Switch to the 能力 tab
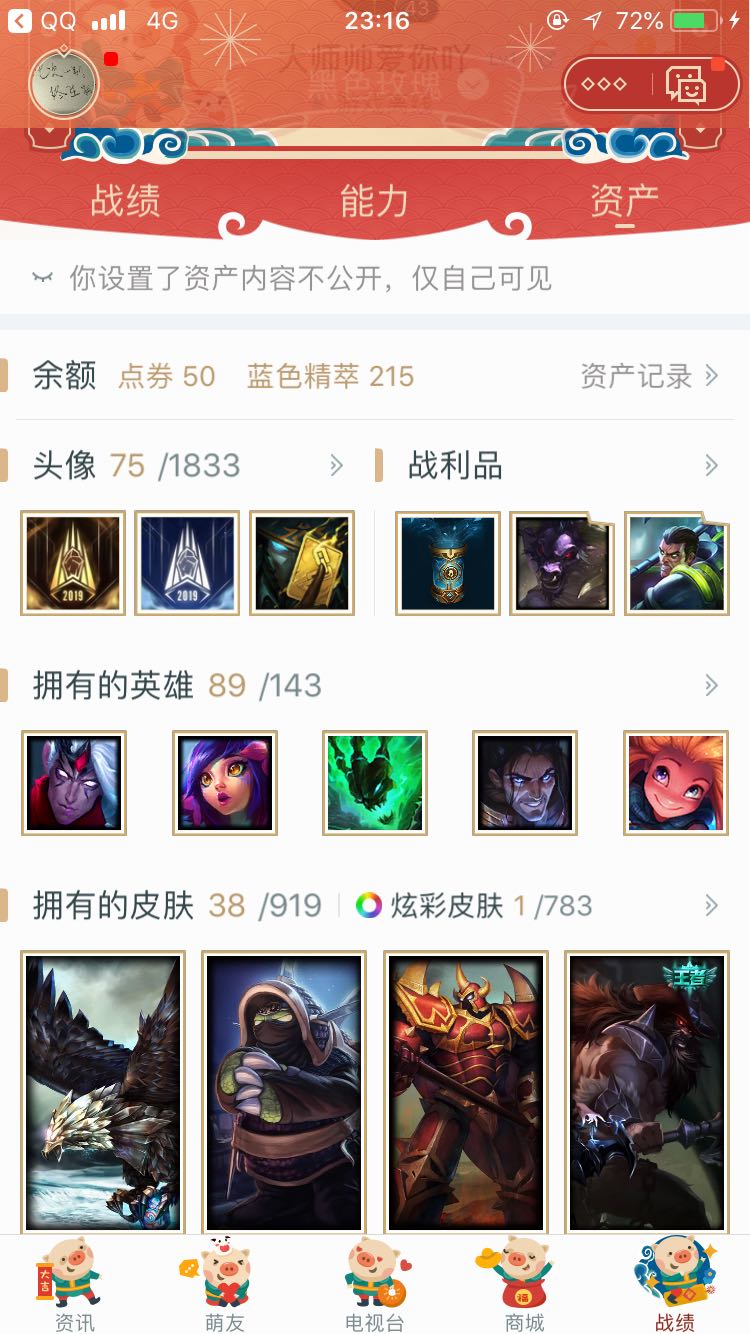750x1334 pixels. [x=374, y=201]
